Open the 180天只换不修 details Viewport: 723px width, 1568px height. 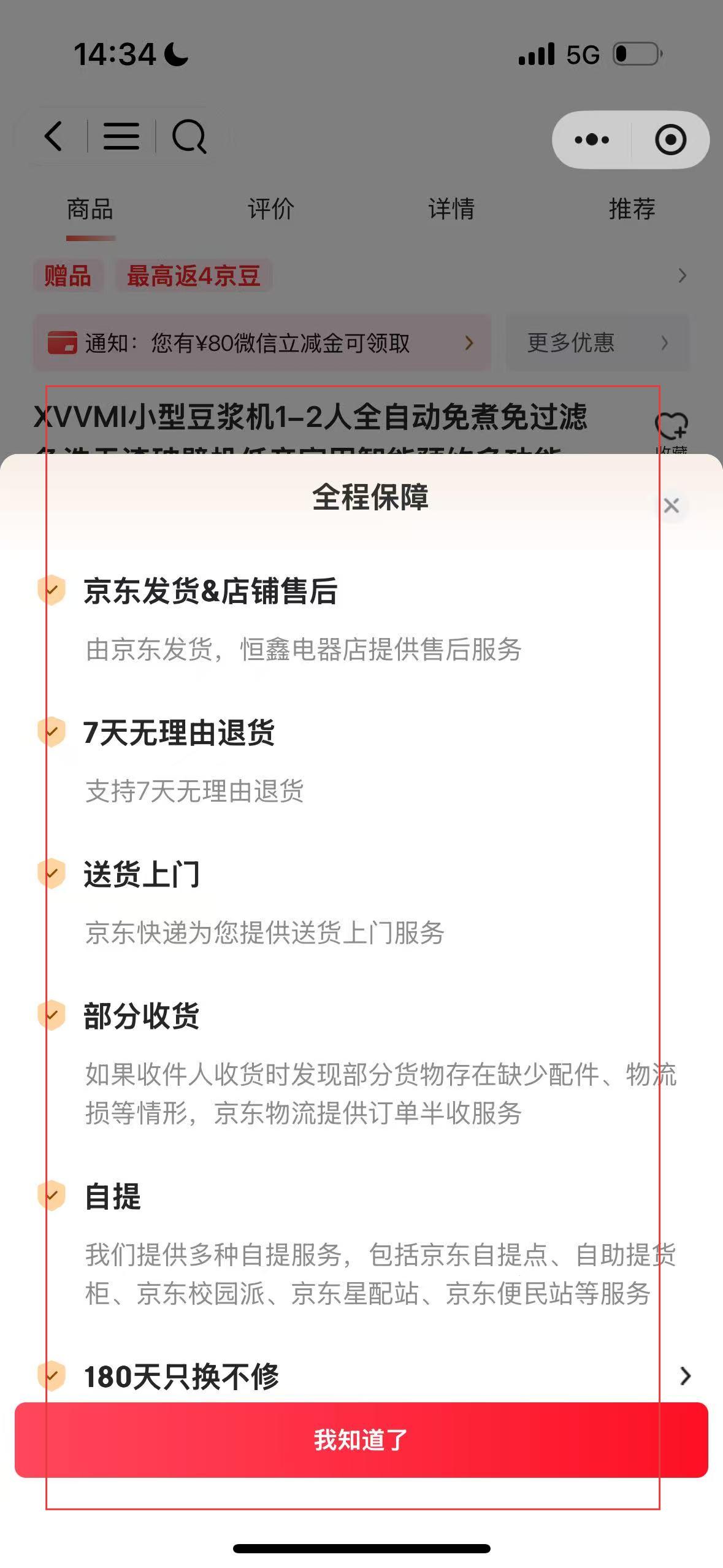point(685,1376)
